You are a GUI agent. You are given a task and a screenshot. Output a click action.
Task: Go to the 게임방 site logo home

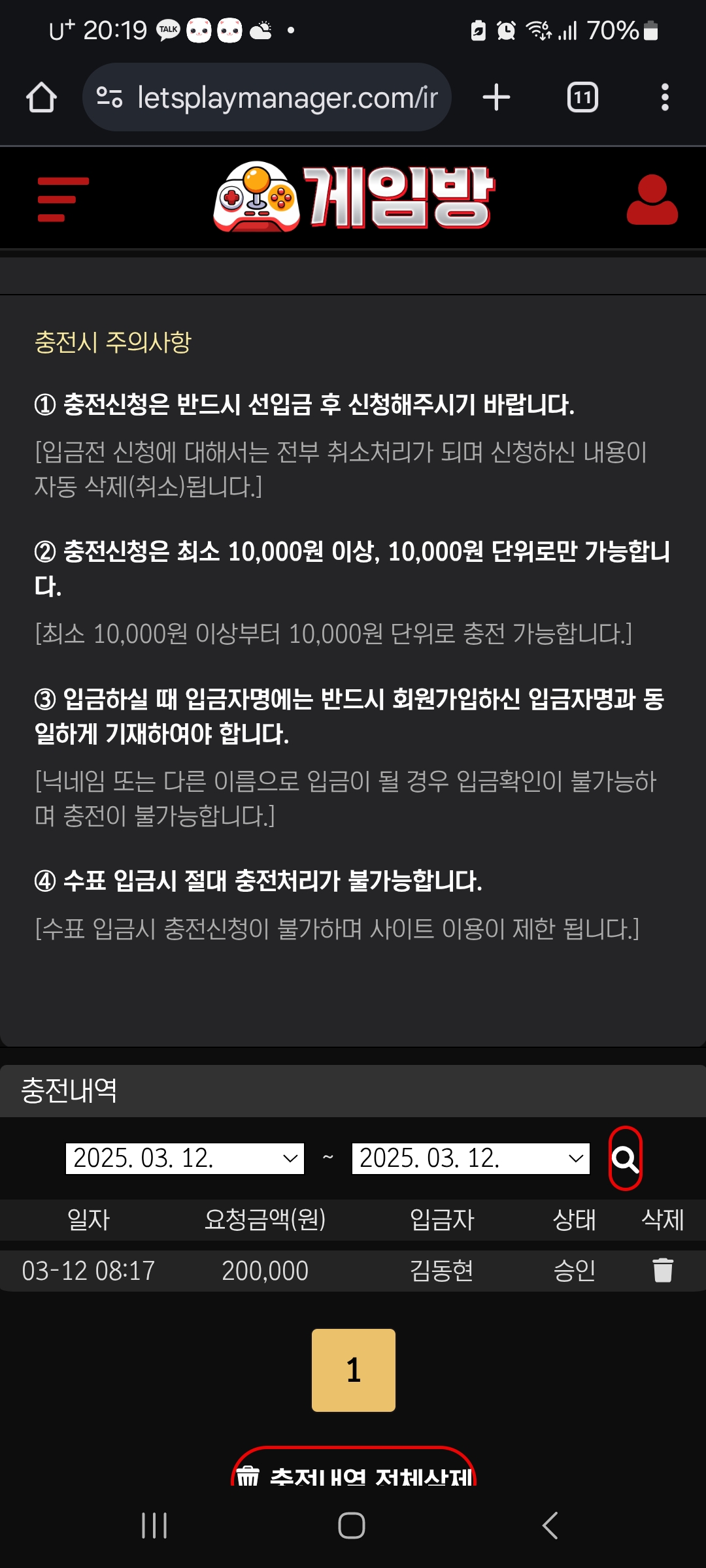(x=354, y=197)
